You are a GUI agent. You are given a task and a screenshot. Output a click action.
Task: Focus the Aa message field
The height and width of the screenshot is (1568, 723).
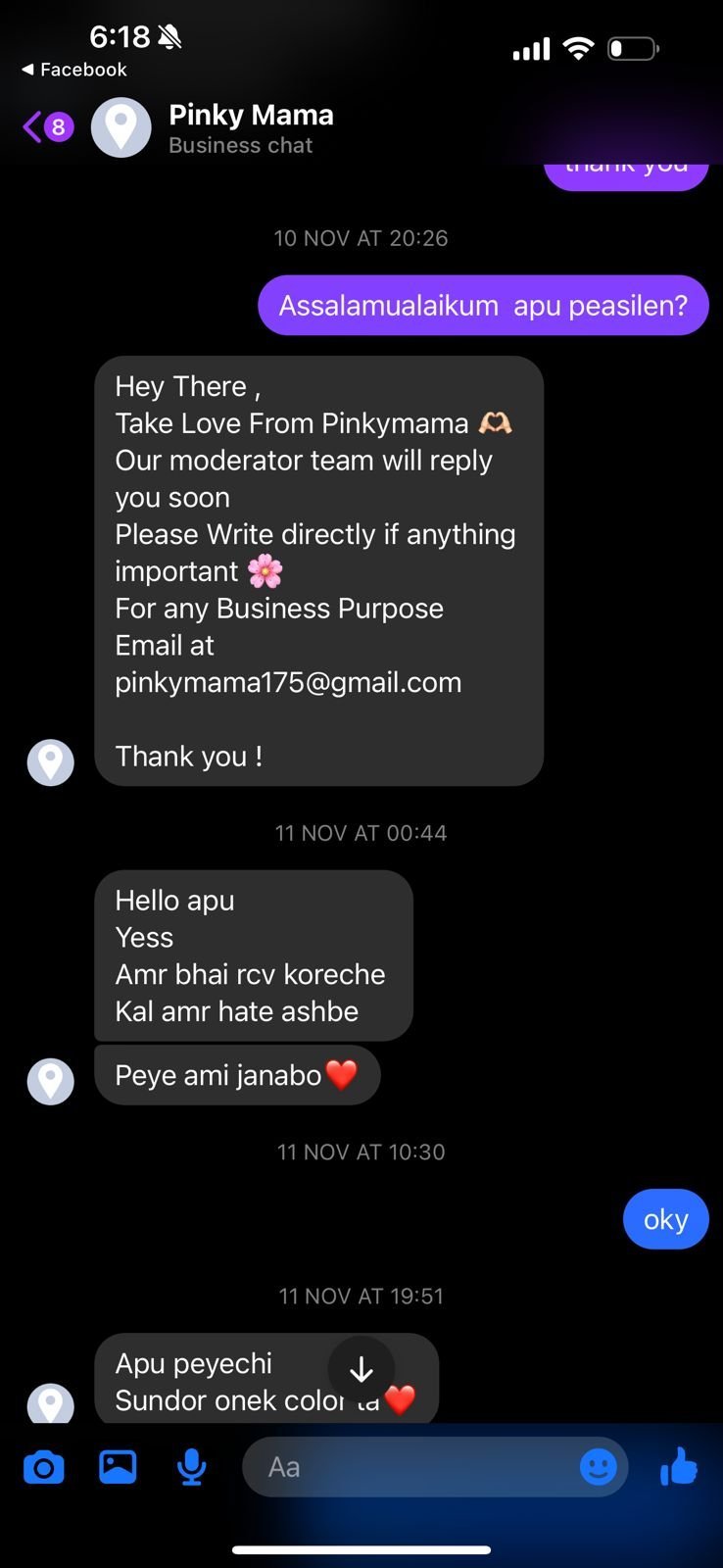point(411,1467)
